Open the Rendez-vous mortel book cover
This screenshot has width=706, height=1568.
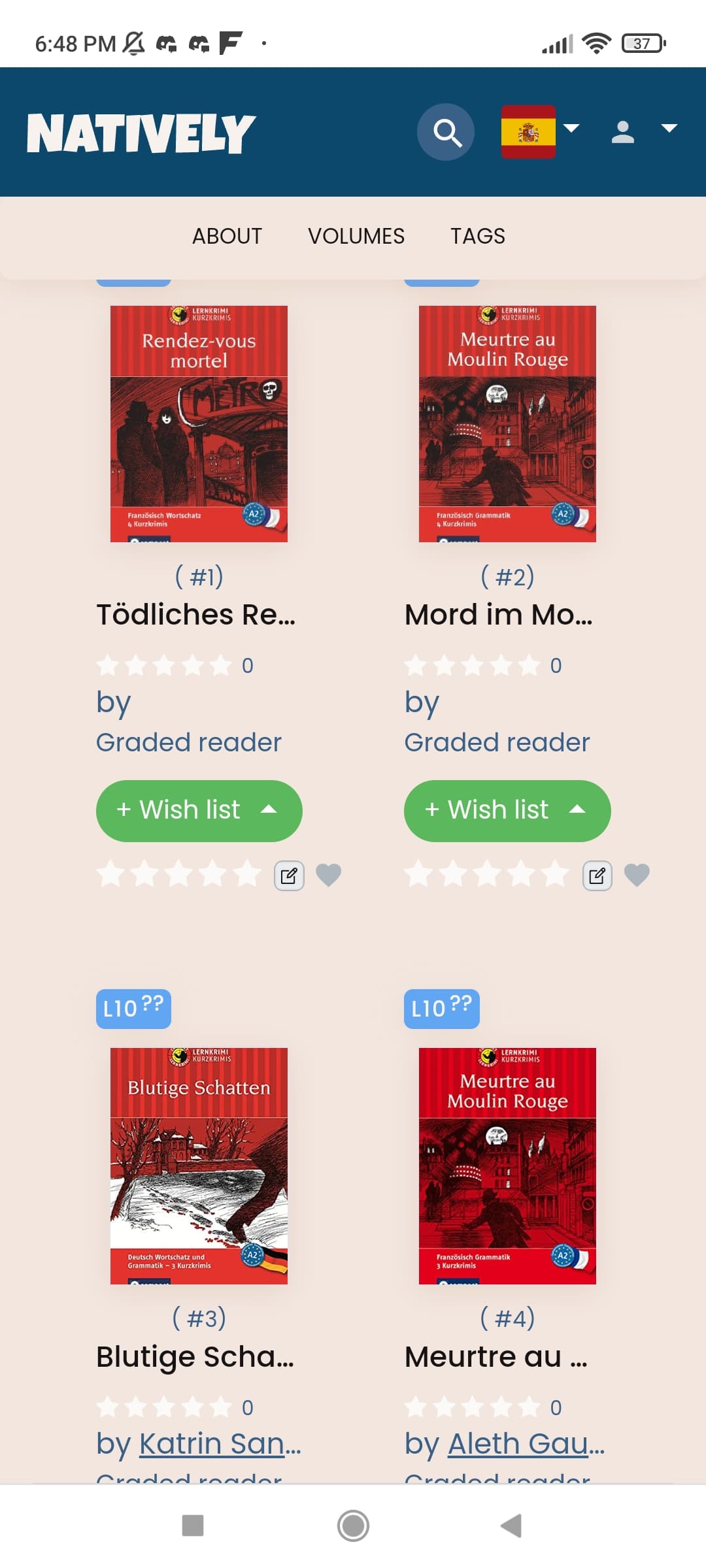pyautogui.click(x=199, y=424)
